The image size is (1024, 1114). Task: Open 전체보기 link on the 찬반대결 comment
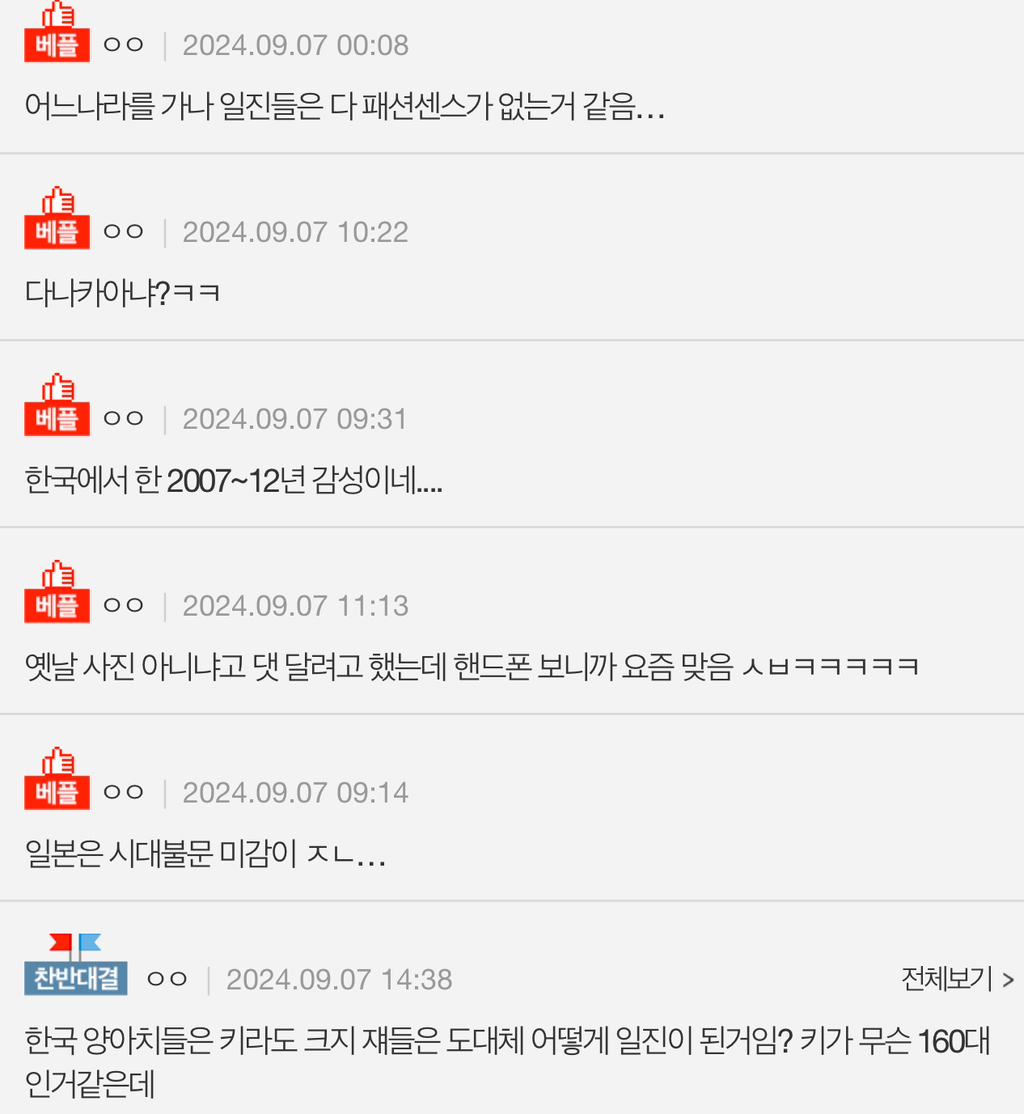pos(956,979)
